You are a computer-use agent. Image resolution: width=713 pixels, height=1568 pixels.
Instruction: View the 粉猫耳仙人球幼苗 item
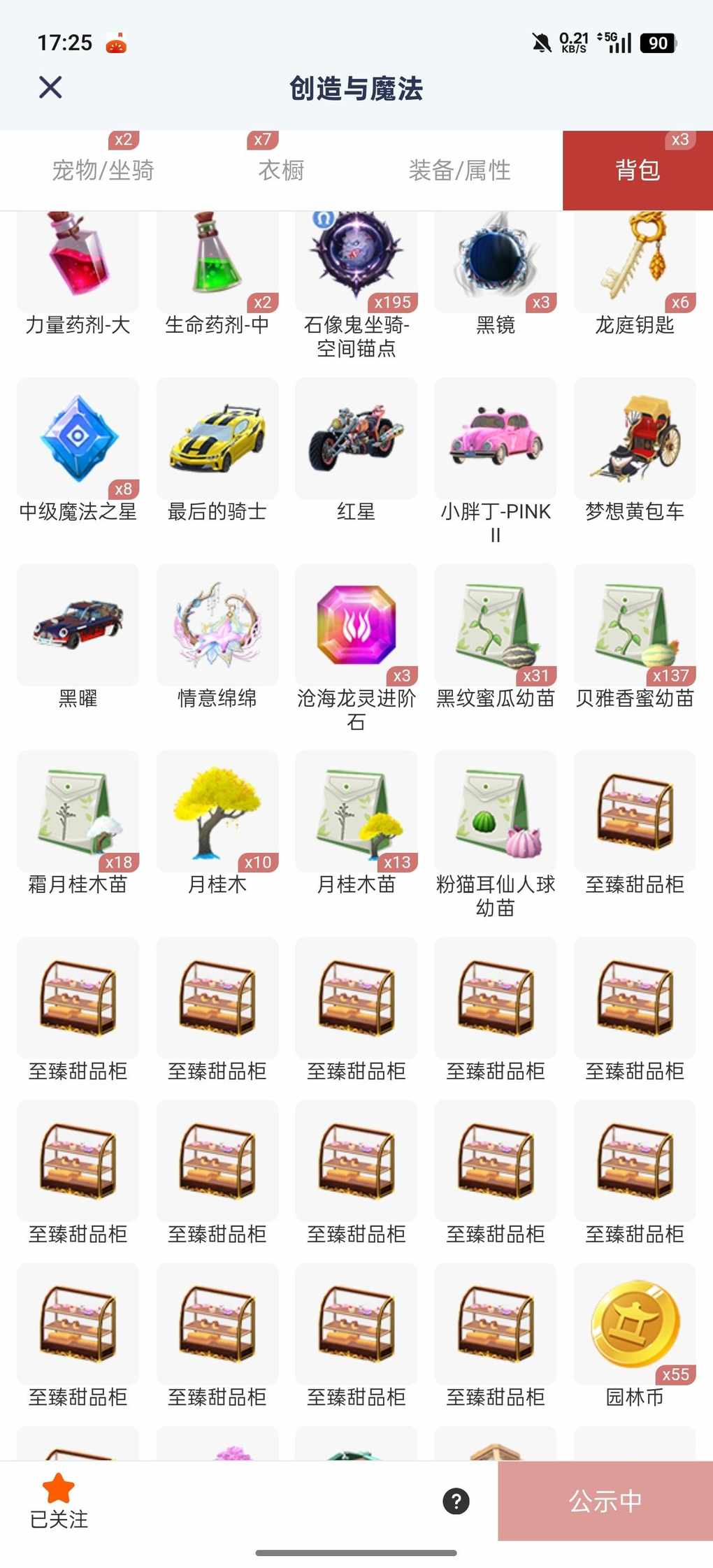(495, 812)
